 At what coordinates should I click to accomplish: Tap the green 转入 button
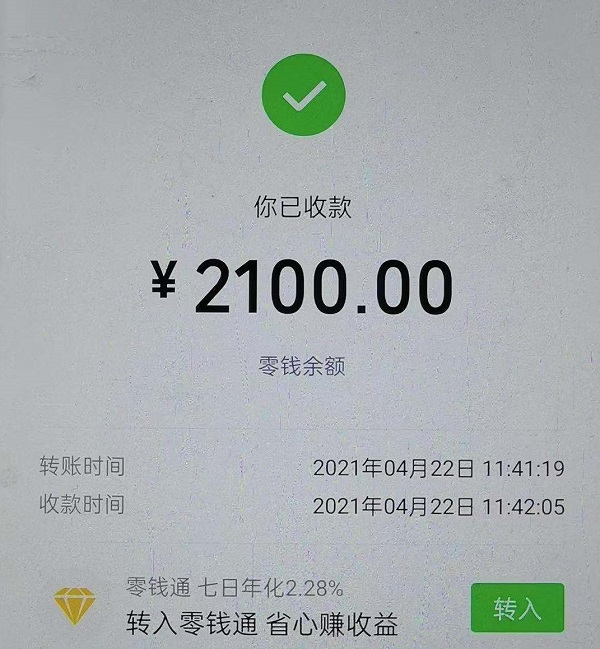click(x=517, y=607)
